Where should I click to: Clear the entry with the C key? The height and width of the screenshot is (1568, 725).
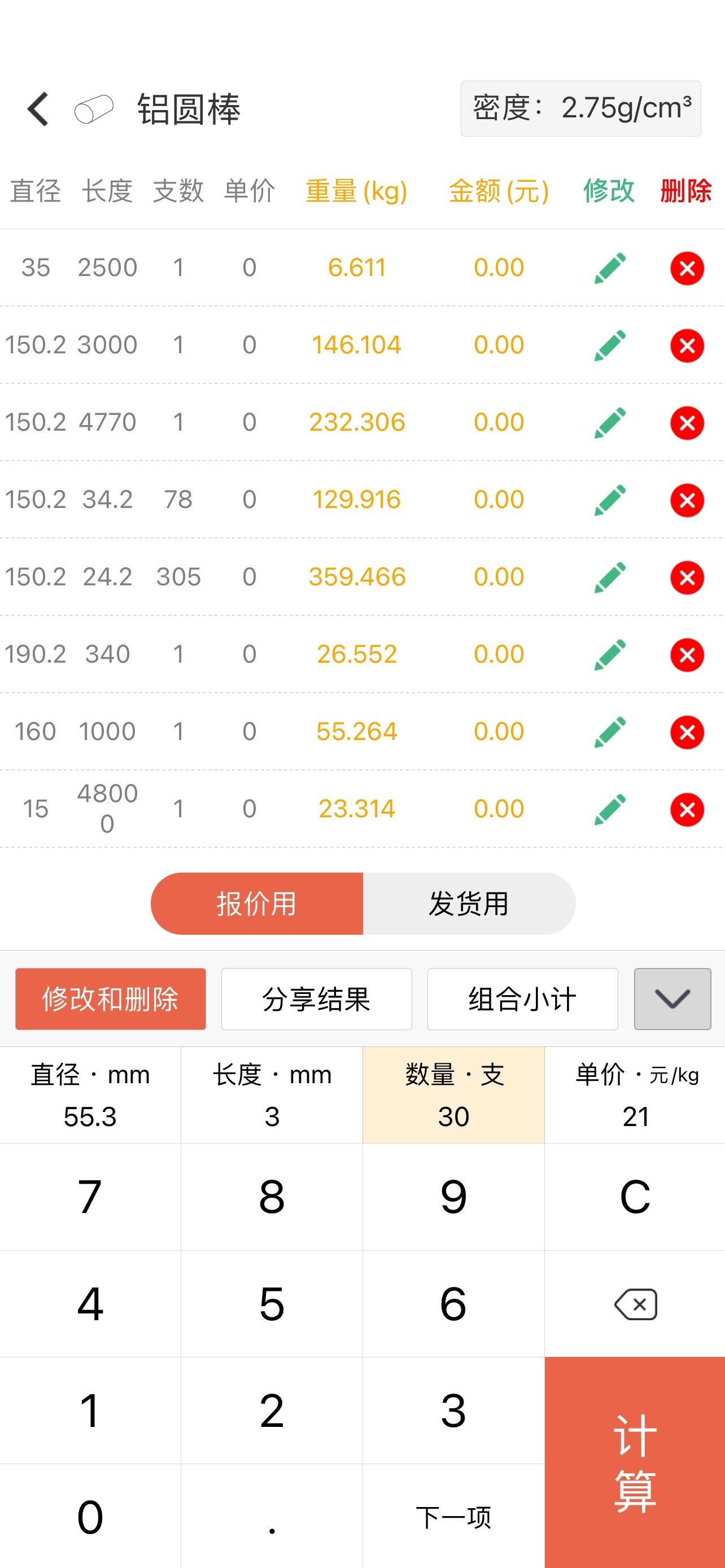[x=635, y=1197]
